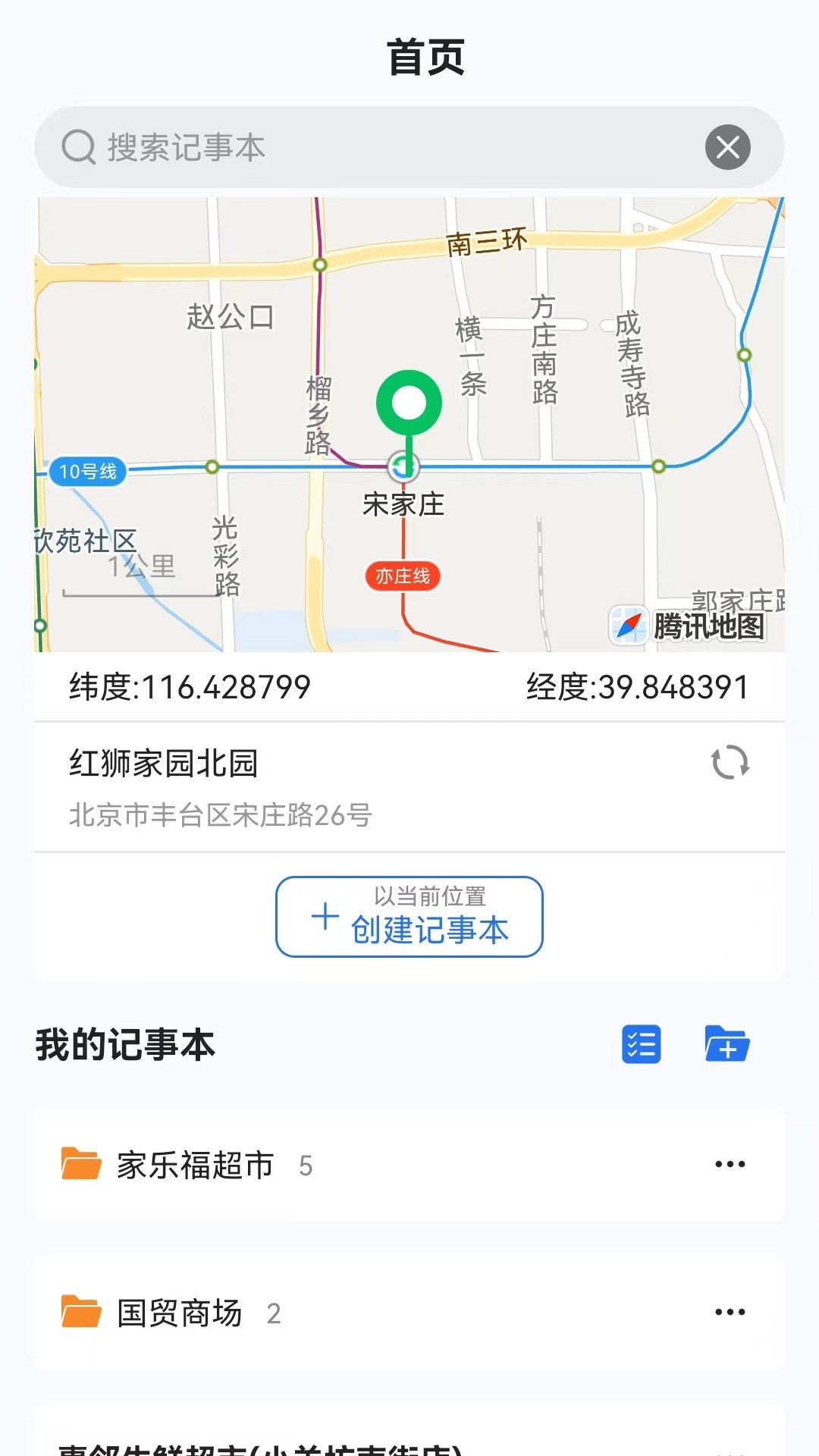Click the magnifying glass search icon
This screenshot has height=1456, width=819.
point(77,147)
